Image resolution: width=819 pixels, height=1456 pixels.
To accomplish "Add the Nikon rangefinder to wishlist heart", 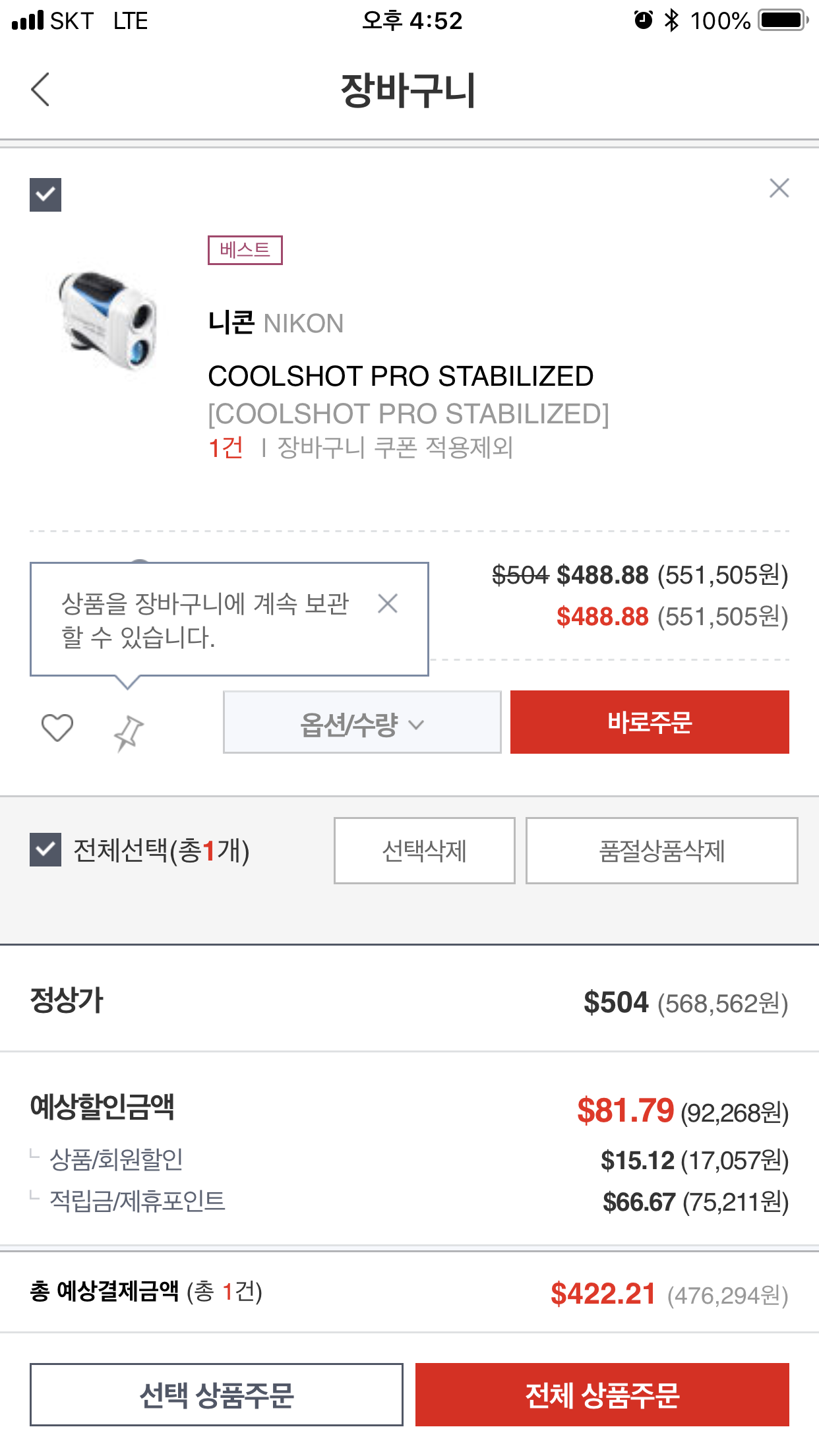I will [57, 728].
